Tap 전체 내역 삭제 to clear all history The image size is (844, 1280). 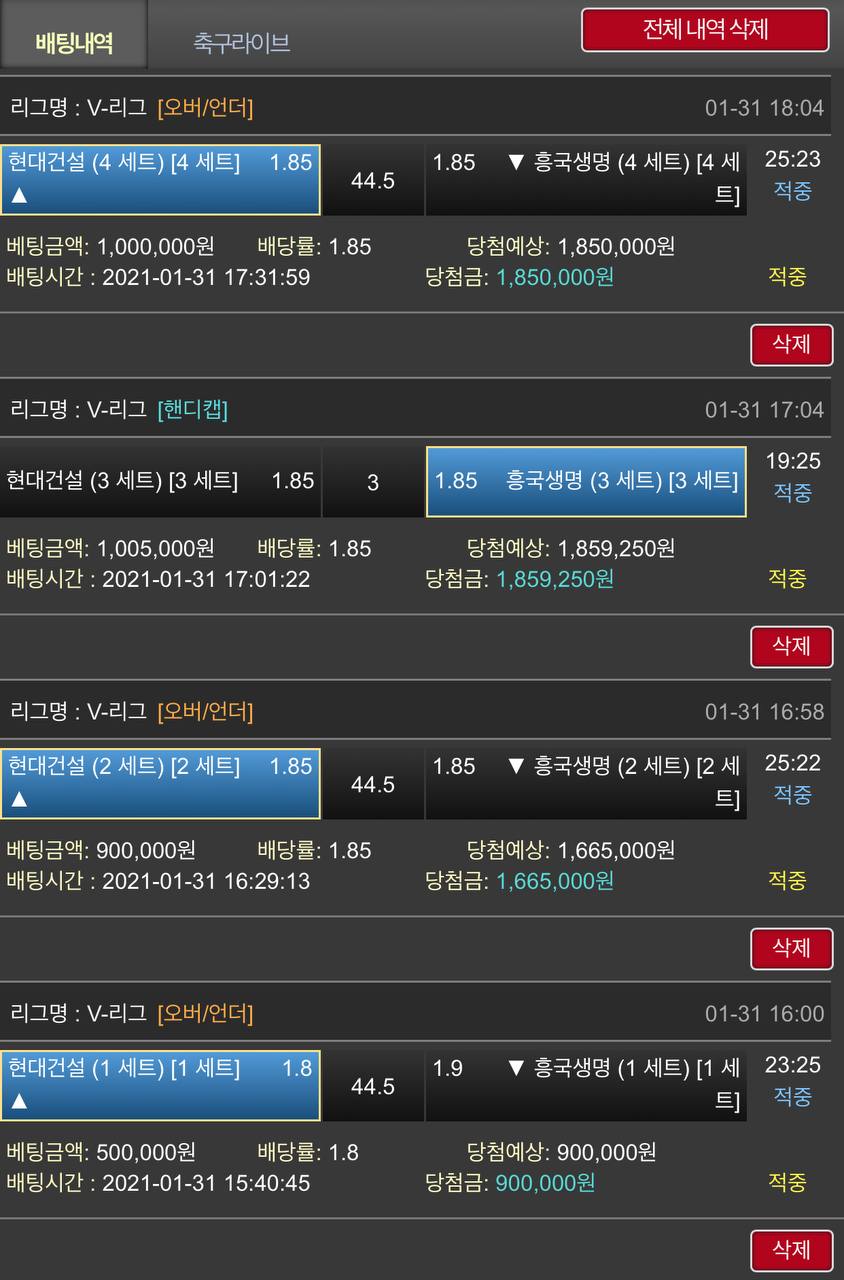[x=705, y=30]
